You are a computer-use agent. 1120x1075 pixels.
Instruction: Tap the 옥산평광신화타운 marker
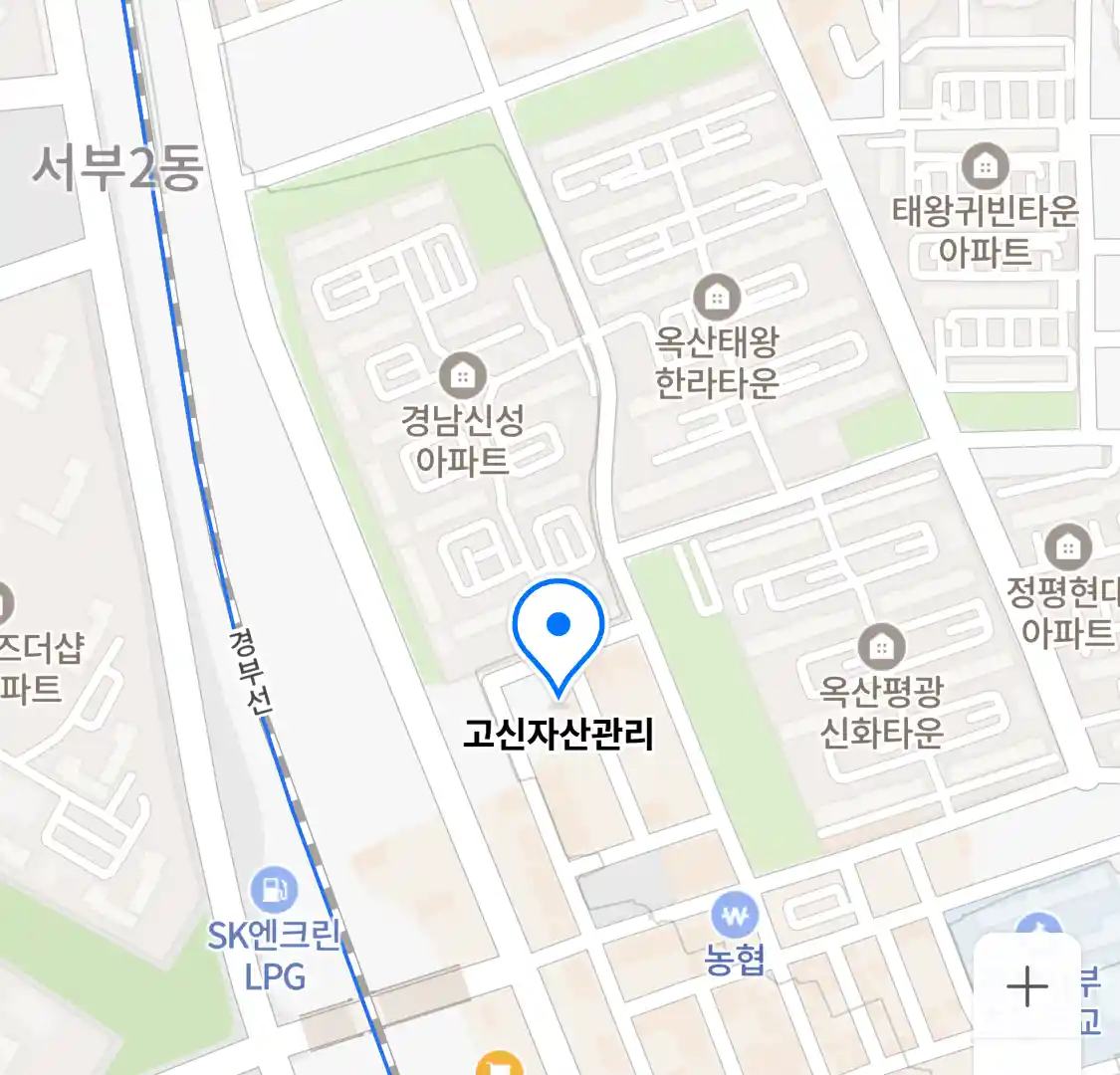click(x=881, y=648)
